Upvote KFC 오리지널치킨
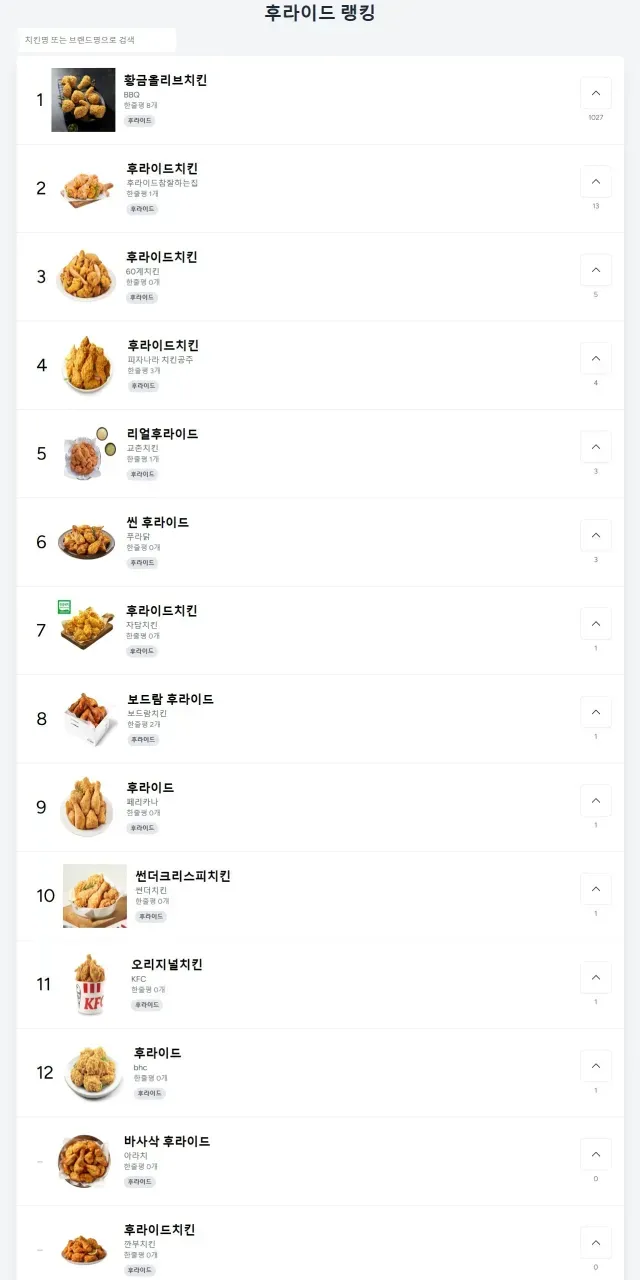640x1280 pixels. click(596, 977)
